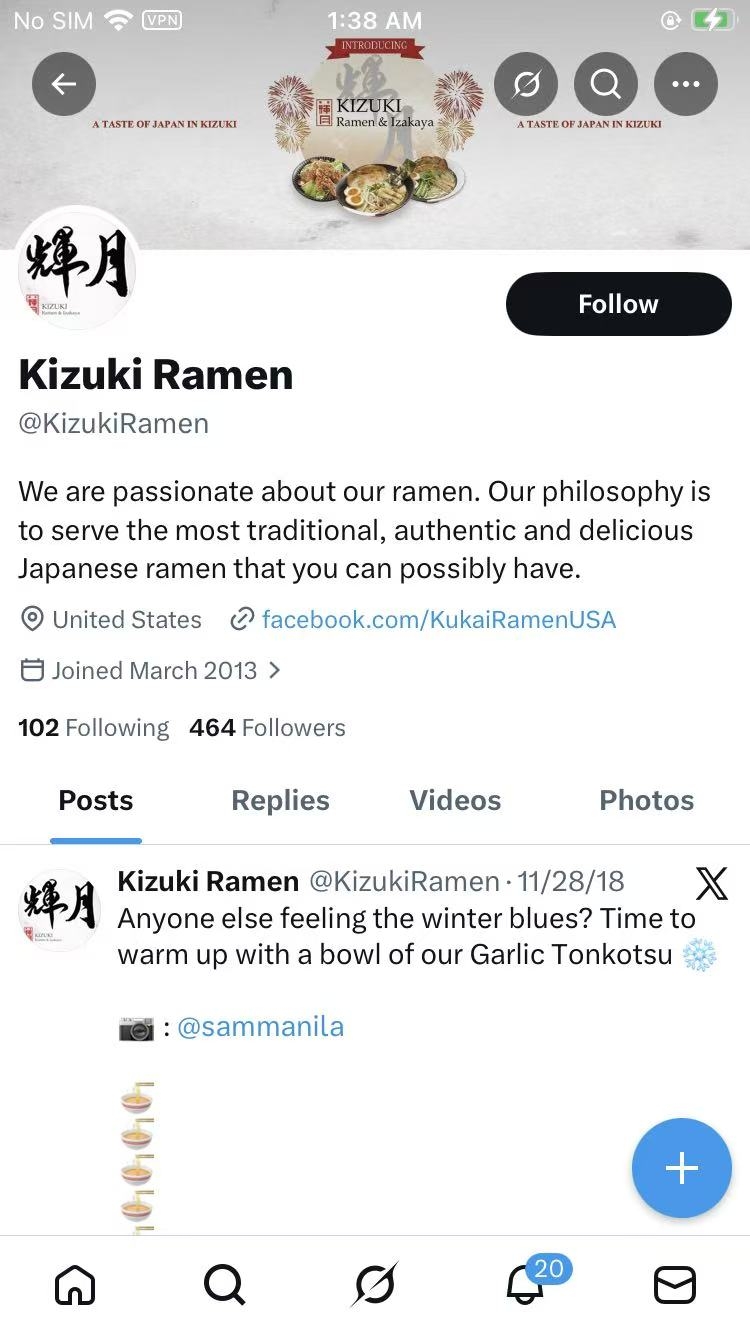This screenshot has height=1334, width=750.
Task: Go back using the arrow button
Action: [x=64, y=84]
